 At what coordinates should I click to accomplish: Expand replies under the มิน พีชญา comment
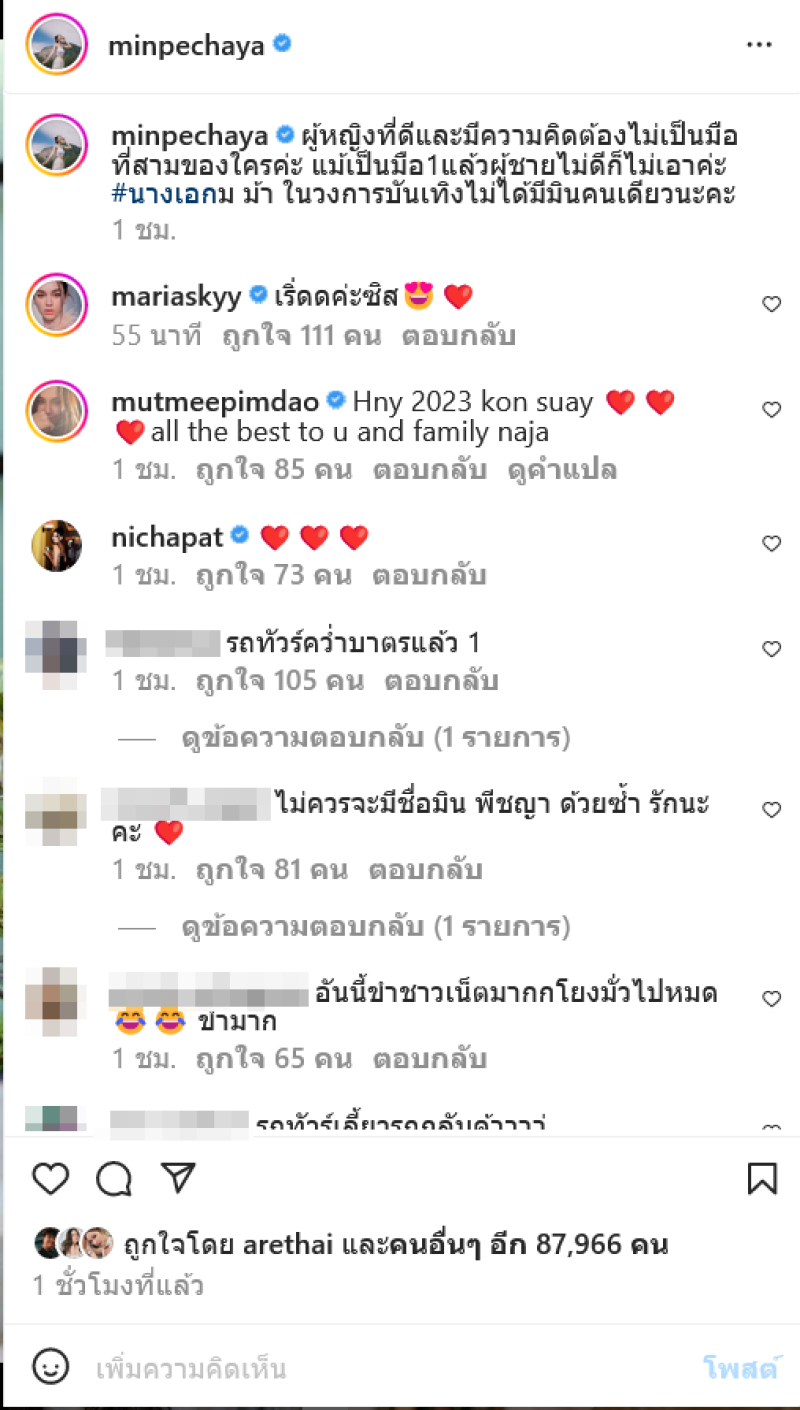coord(375,928)
